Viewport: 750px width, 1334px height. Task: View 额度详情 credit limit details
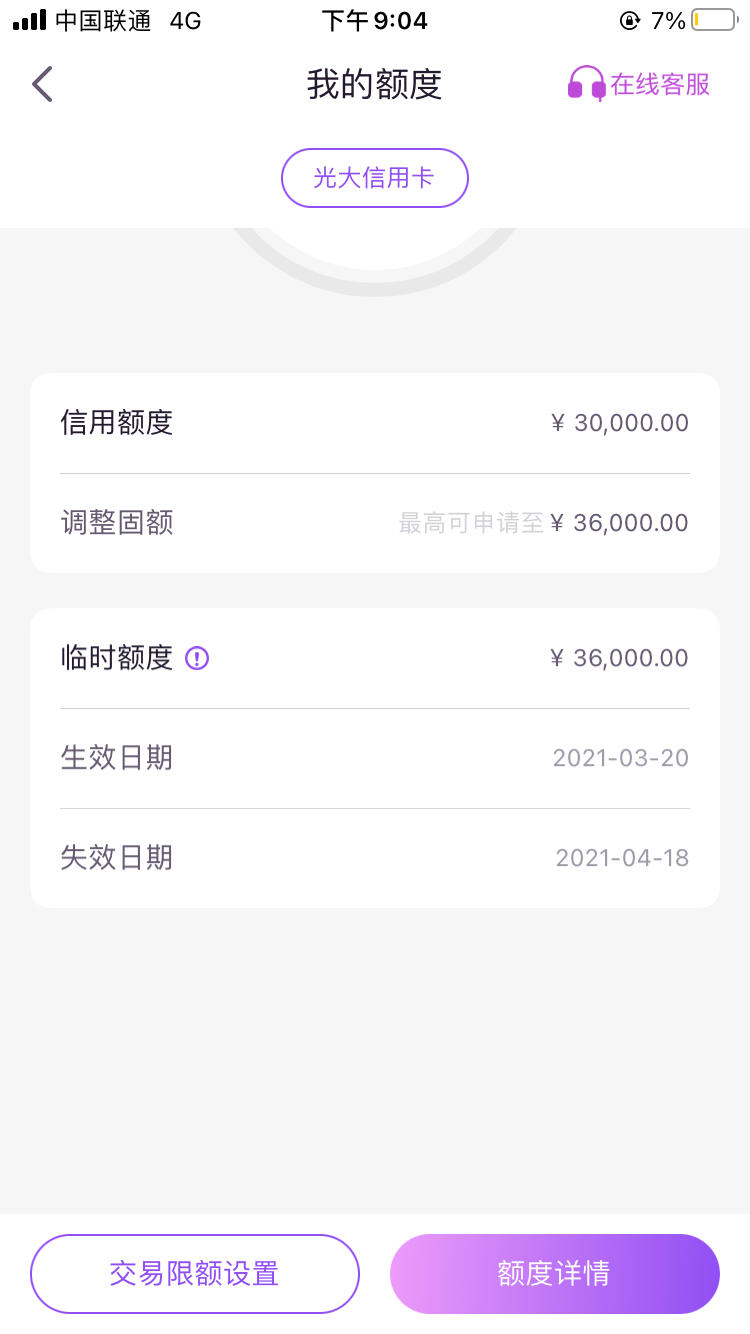click(555, 1274)
